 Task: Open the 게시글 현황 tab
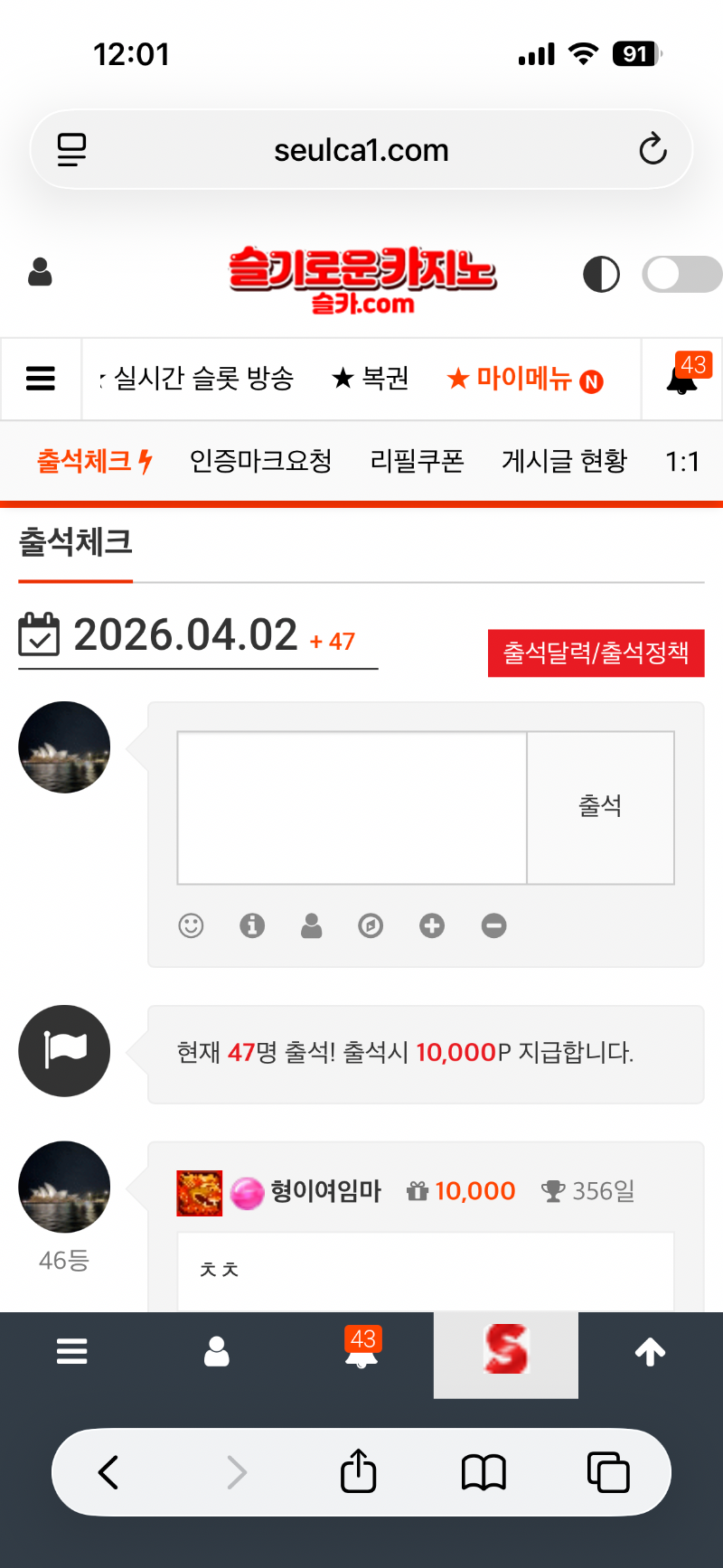coord(564,461)
